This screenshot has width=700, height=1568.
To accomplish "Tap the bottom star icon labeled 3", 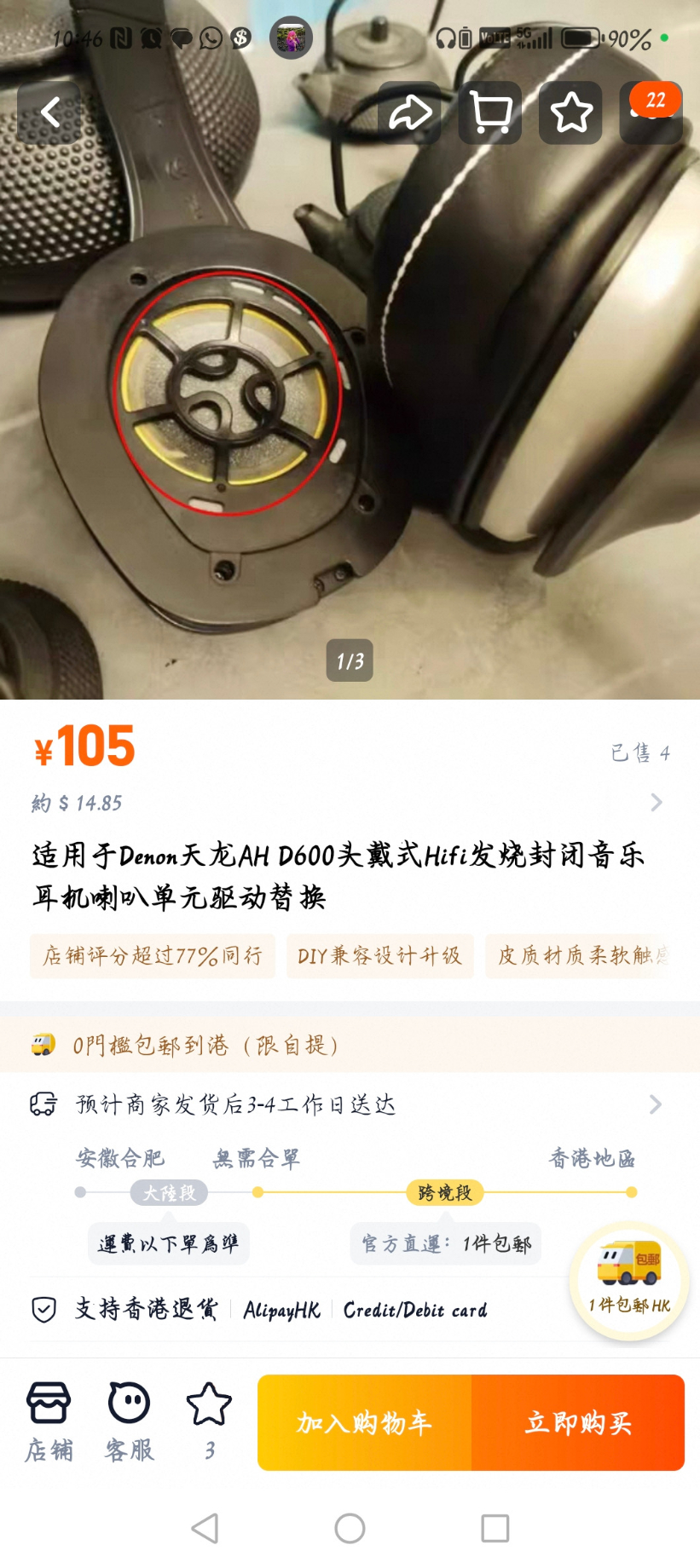I will tap(209, 1421).
